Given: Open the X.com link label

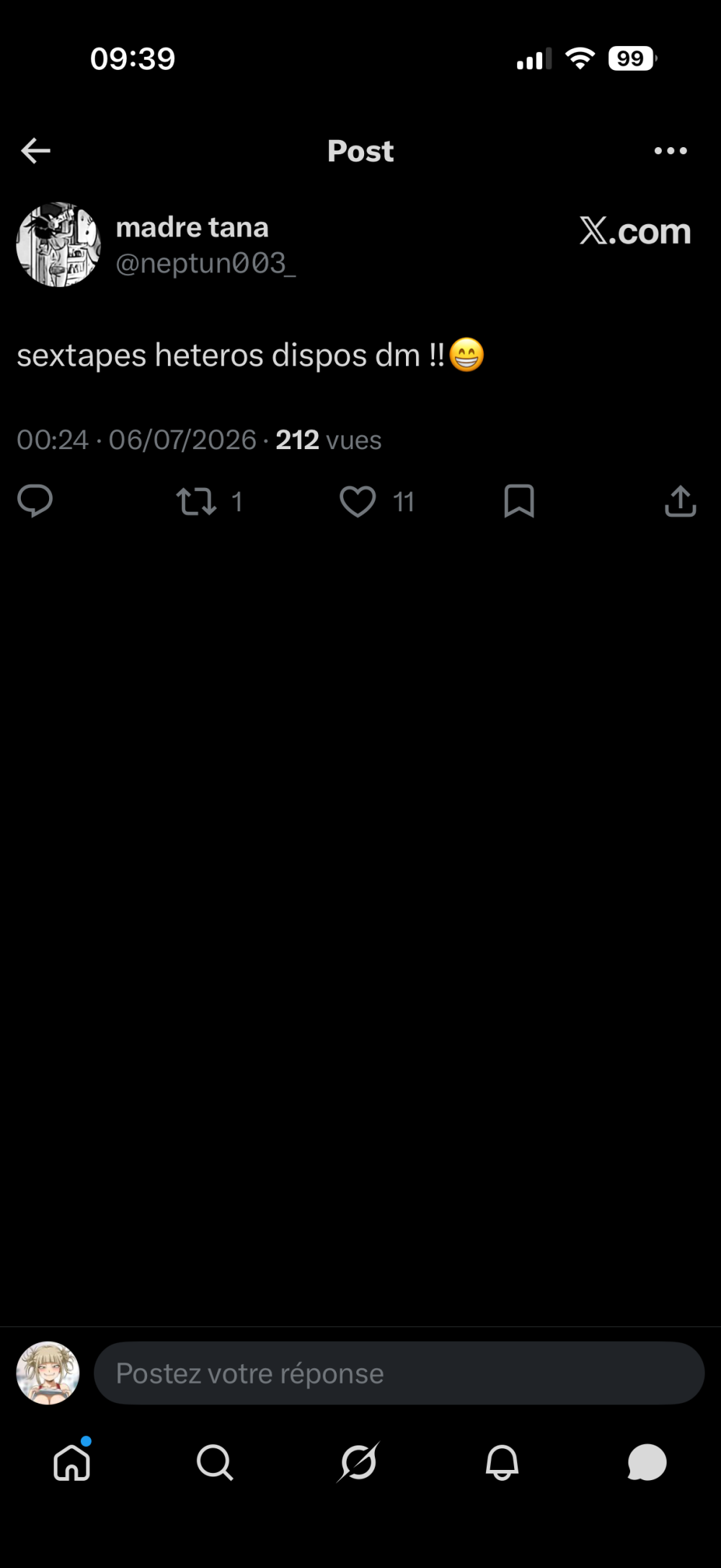Looking at the screenshot, I should click(635, 231).
